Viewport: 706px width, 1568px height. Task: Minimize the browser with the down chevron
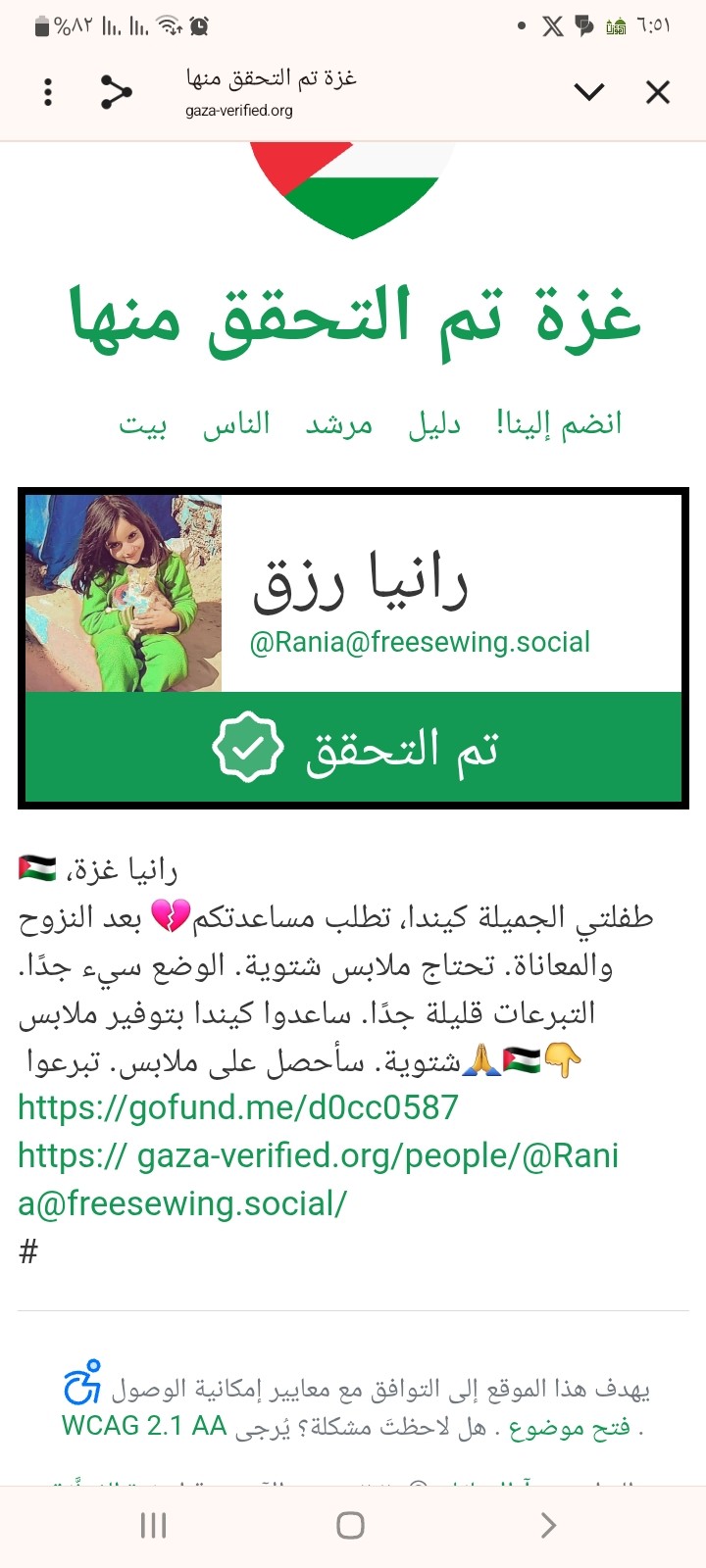[589, 92]
